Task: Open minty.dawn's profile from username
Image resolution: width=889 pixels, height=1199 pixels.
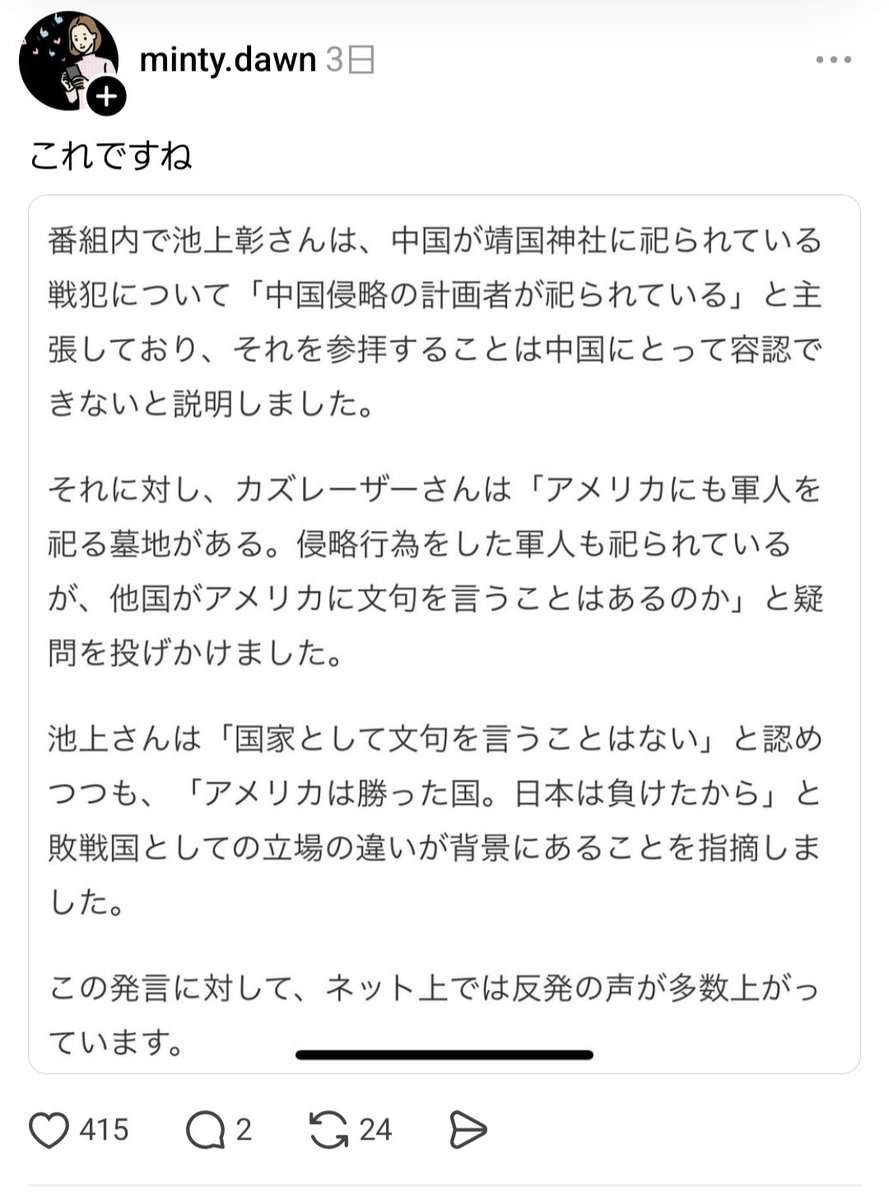Action: tap(229, 61)
